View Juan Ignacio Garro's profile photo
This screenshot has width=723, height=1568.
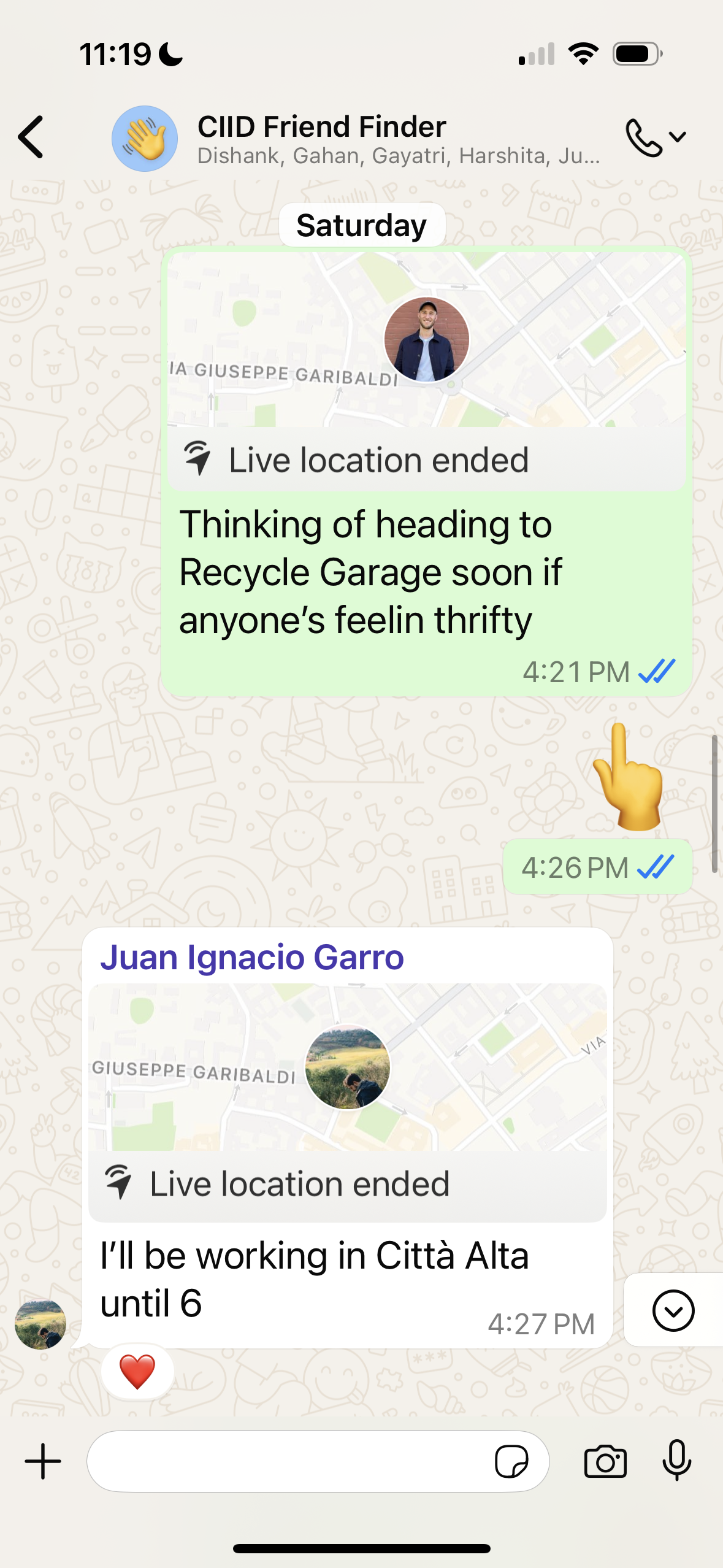point(40,1324)
